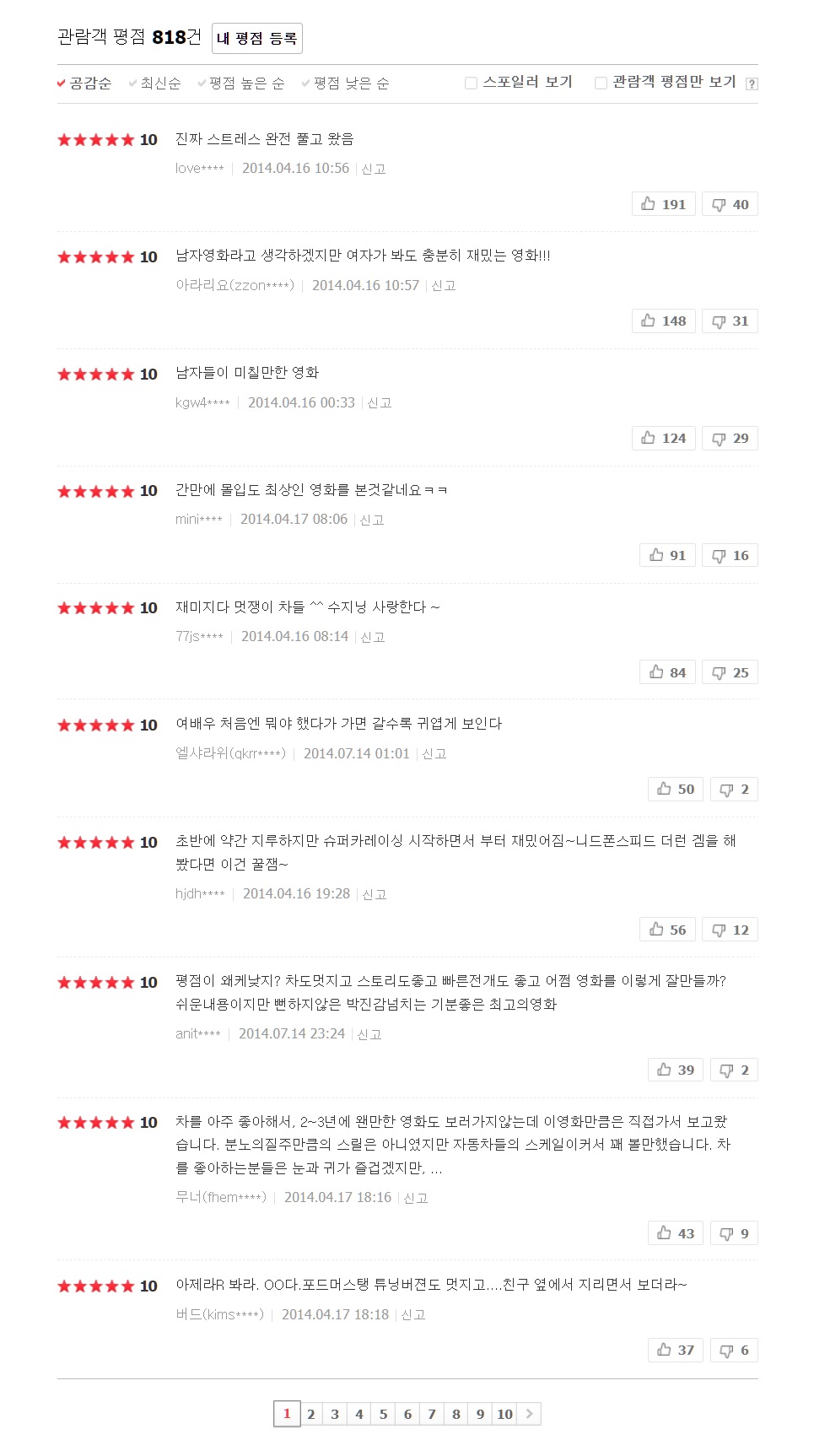Tap 내 평점 등록 button
The width and height of the screenshot is (814, 1456).
coord(257,38)
